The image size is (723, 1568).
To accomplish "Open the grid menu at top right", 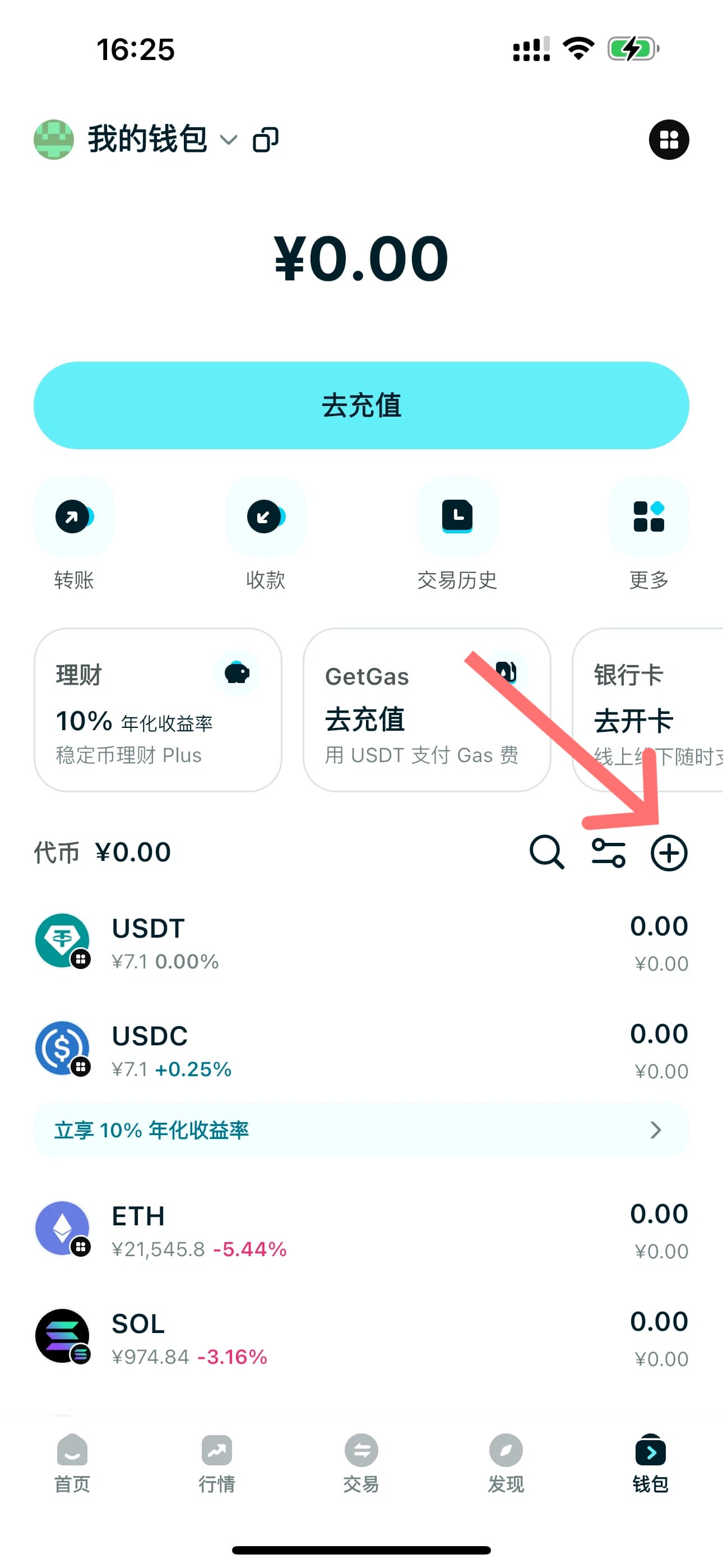I will point(669,140).
